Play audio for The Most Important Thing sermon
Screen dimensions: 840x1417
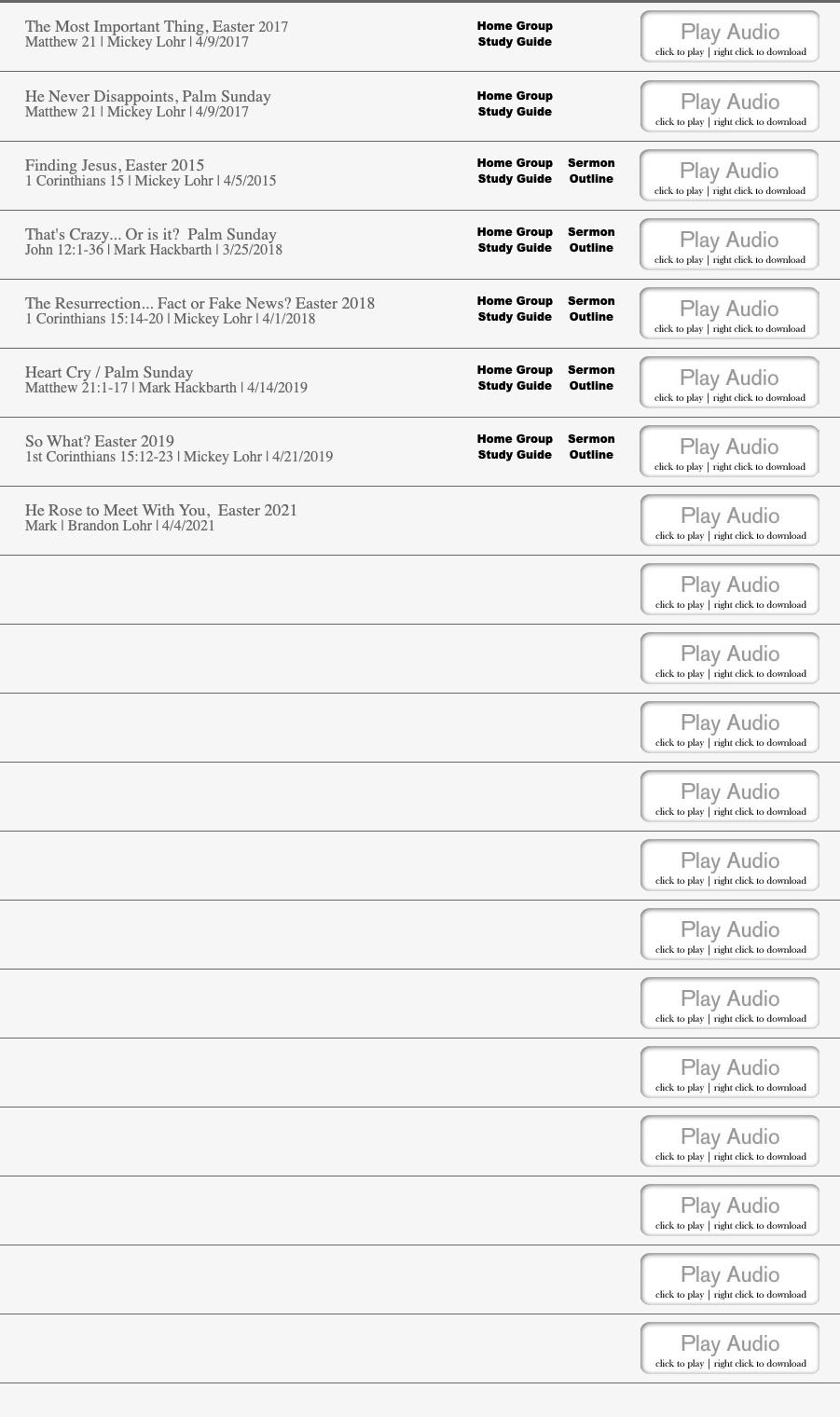tap(729, 37)
